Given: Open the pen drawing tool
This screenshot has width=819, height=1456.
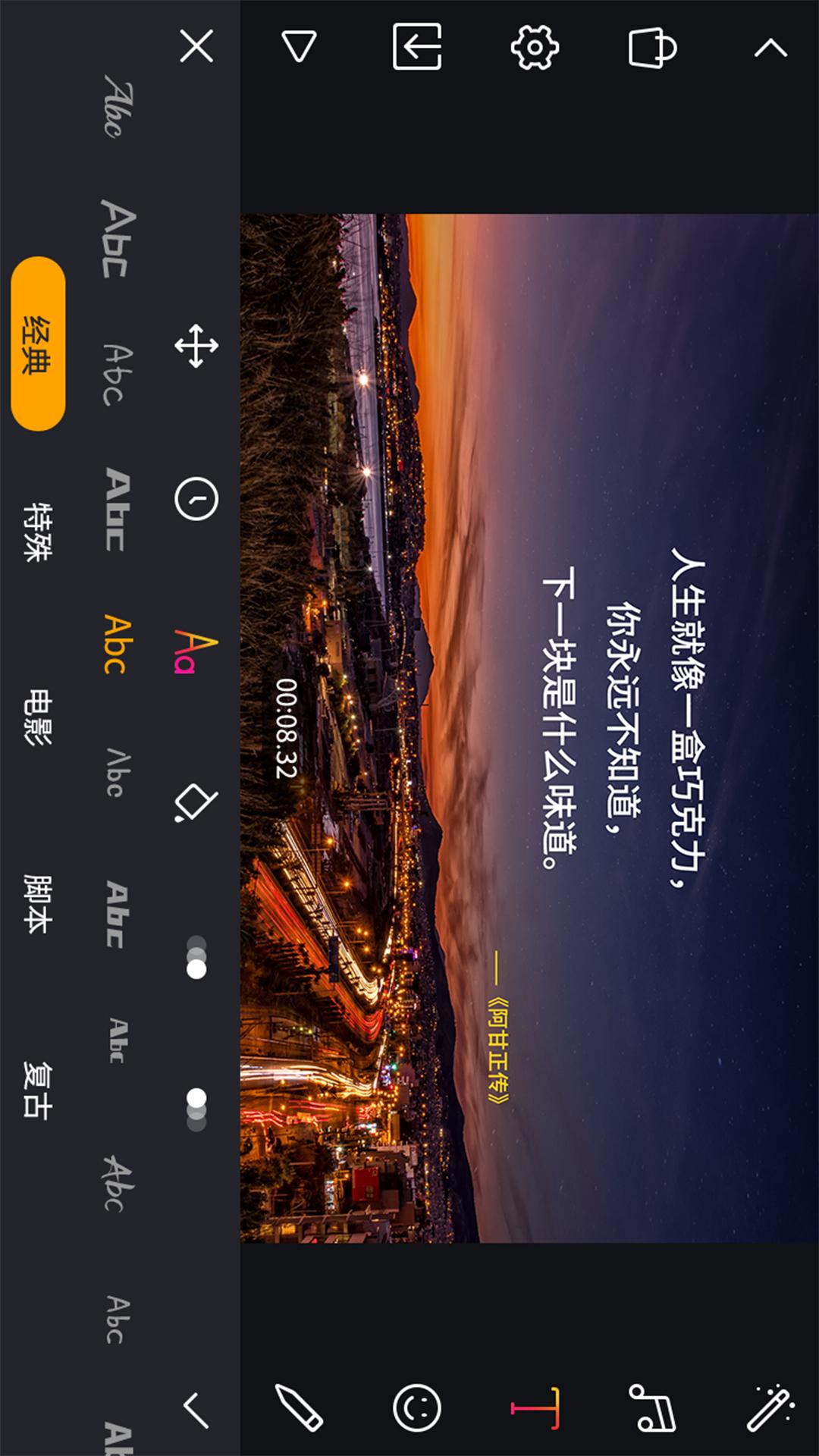Looking at the screenshot, I should coord(299,1408).
